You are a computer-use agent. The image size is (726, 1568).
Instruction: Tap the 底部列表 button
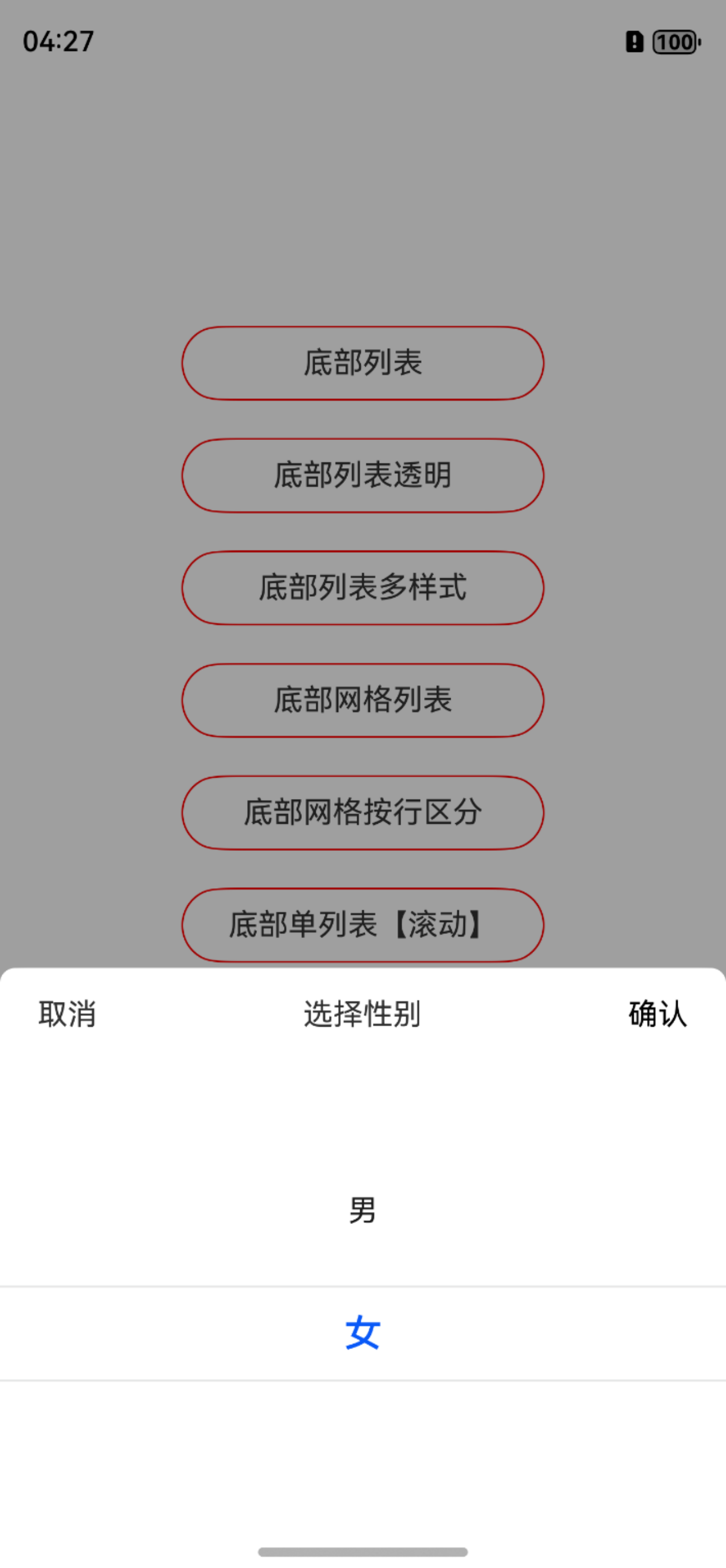[x=362, y=363]
